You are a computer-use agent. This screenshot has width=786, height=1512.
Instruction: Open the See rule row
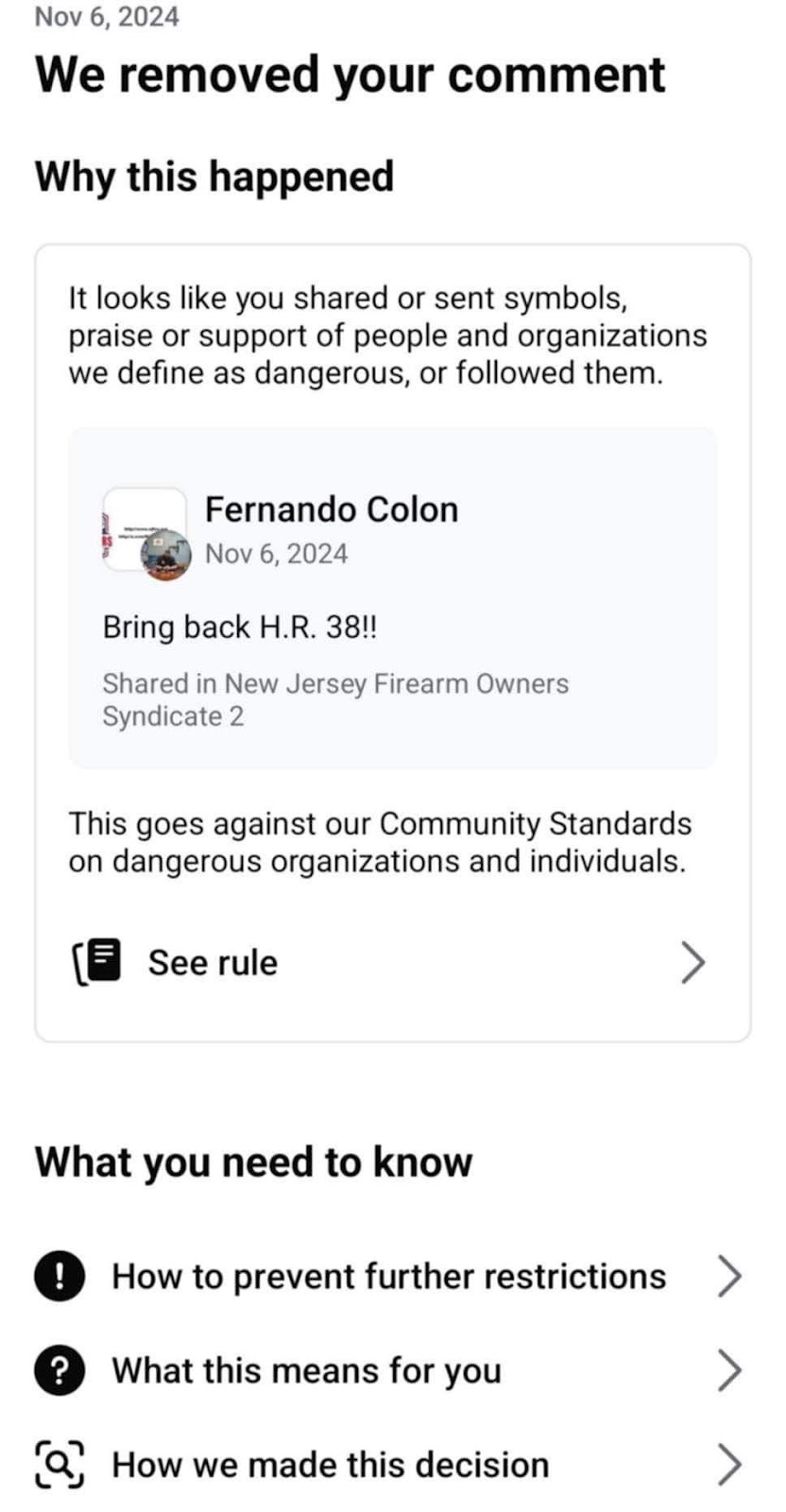point(391,963)
